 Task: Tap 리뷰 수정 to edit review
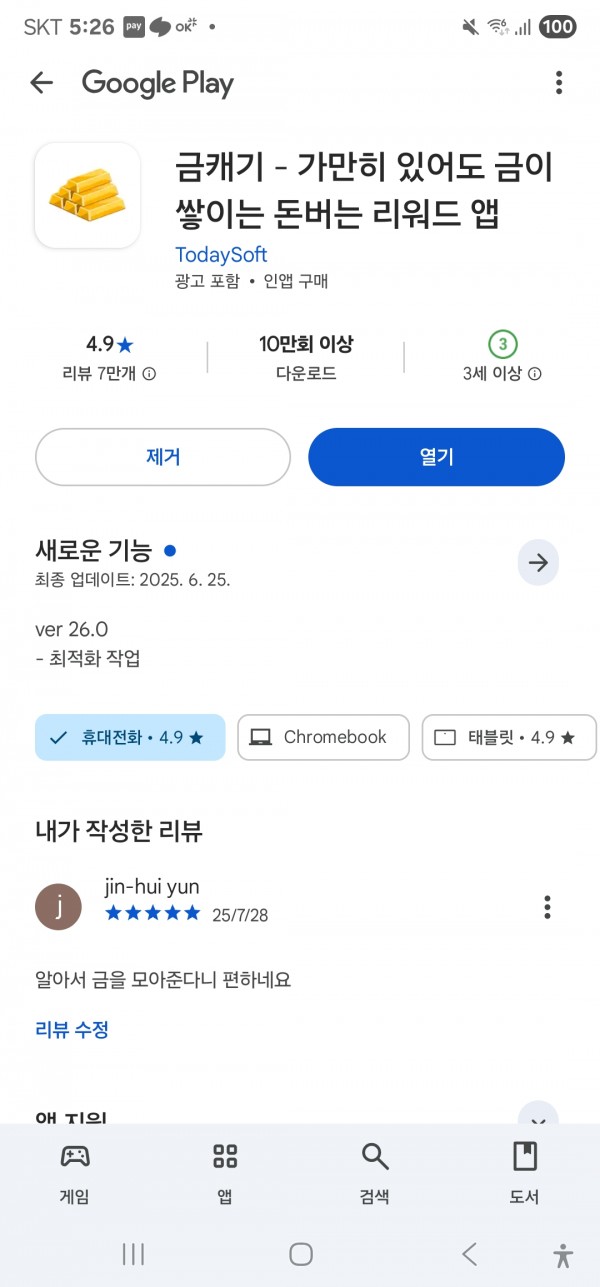[x=72, y=1029]
